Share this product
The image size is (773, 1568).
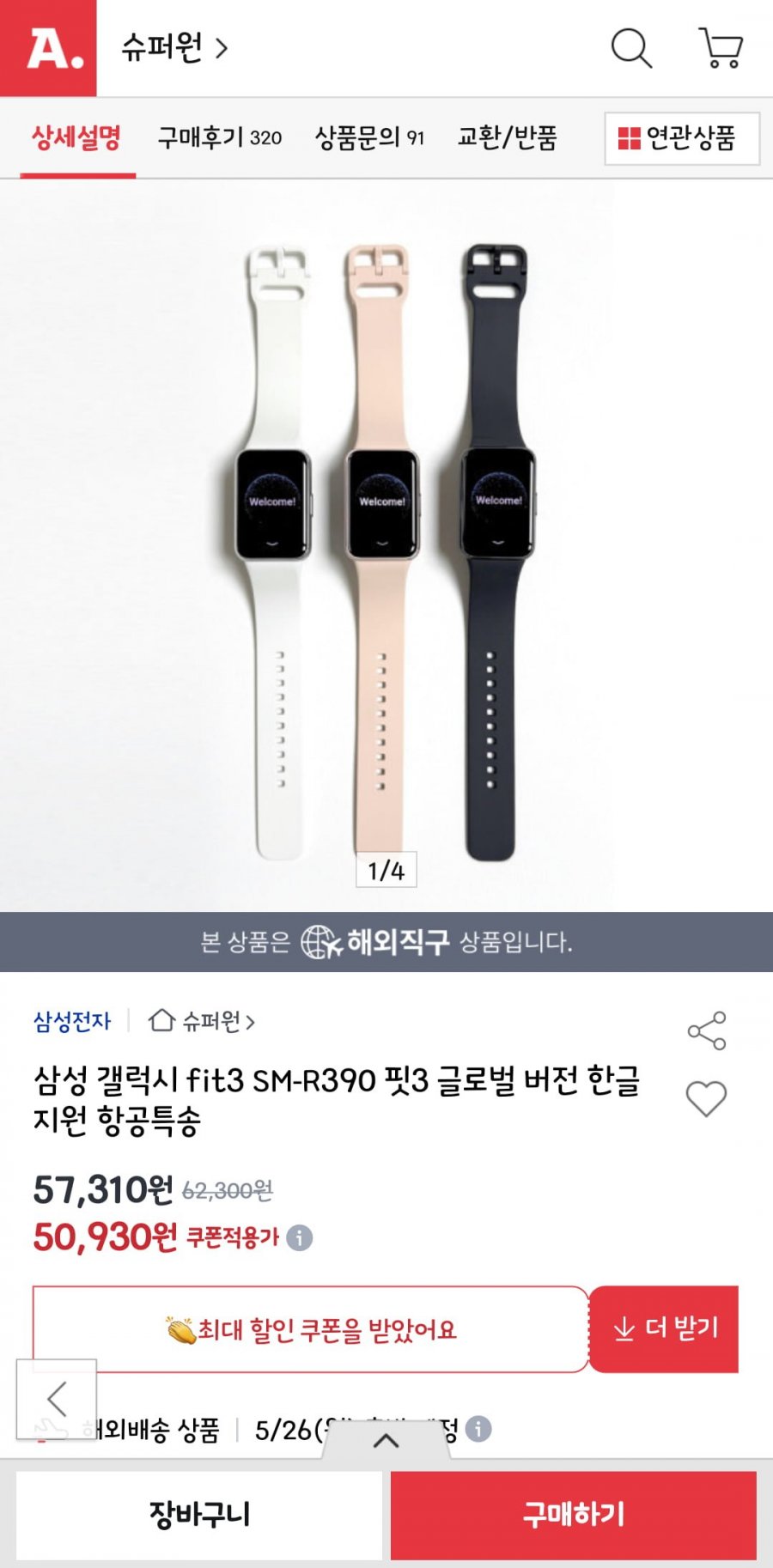706,1030
